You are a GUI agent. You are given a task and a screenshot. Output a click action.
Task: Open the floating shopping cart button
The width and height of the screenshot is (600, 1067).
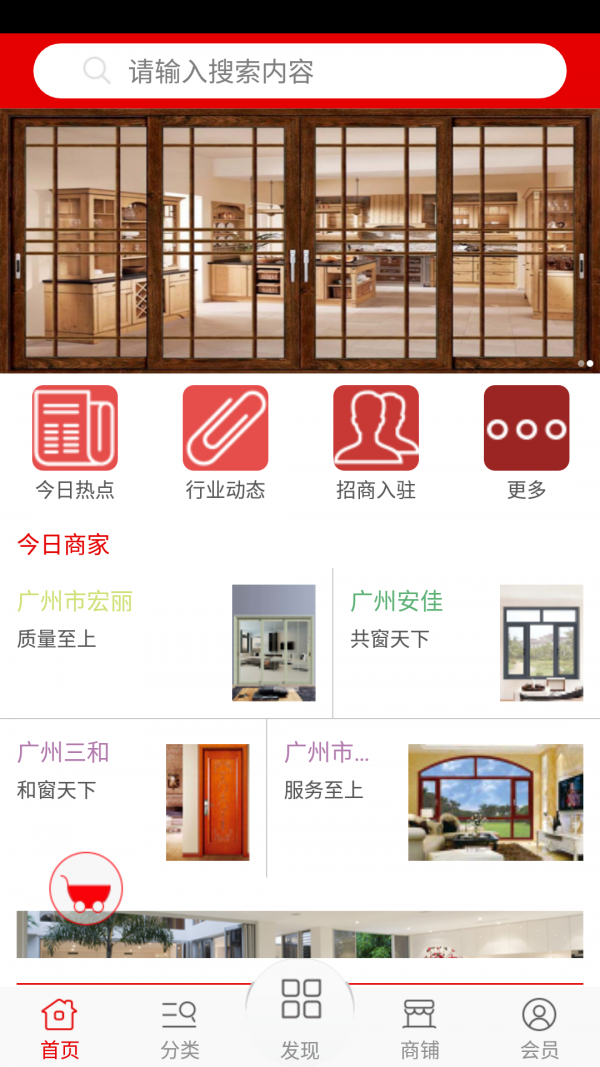coord(86,888)
